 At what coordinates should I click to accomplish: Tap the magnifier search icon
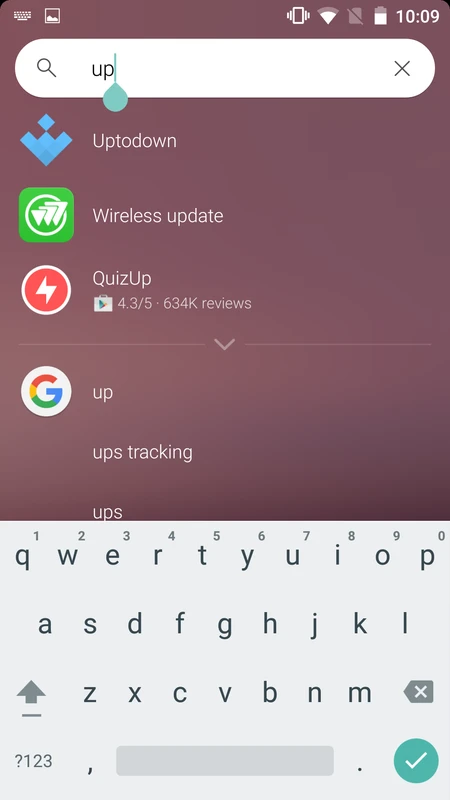point(46,68)
